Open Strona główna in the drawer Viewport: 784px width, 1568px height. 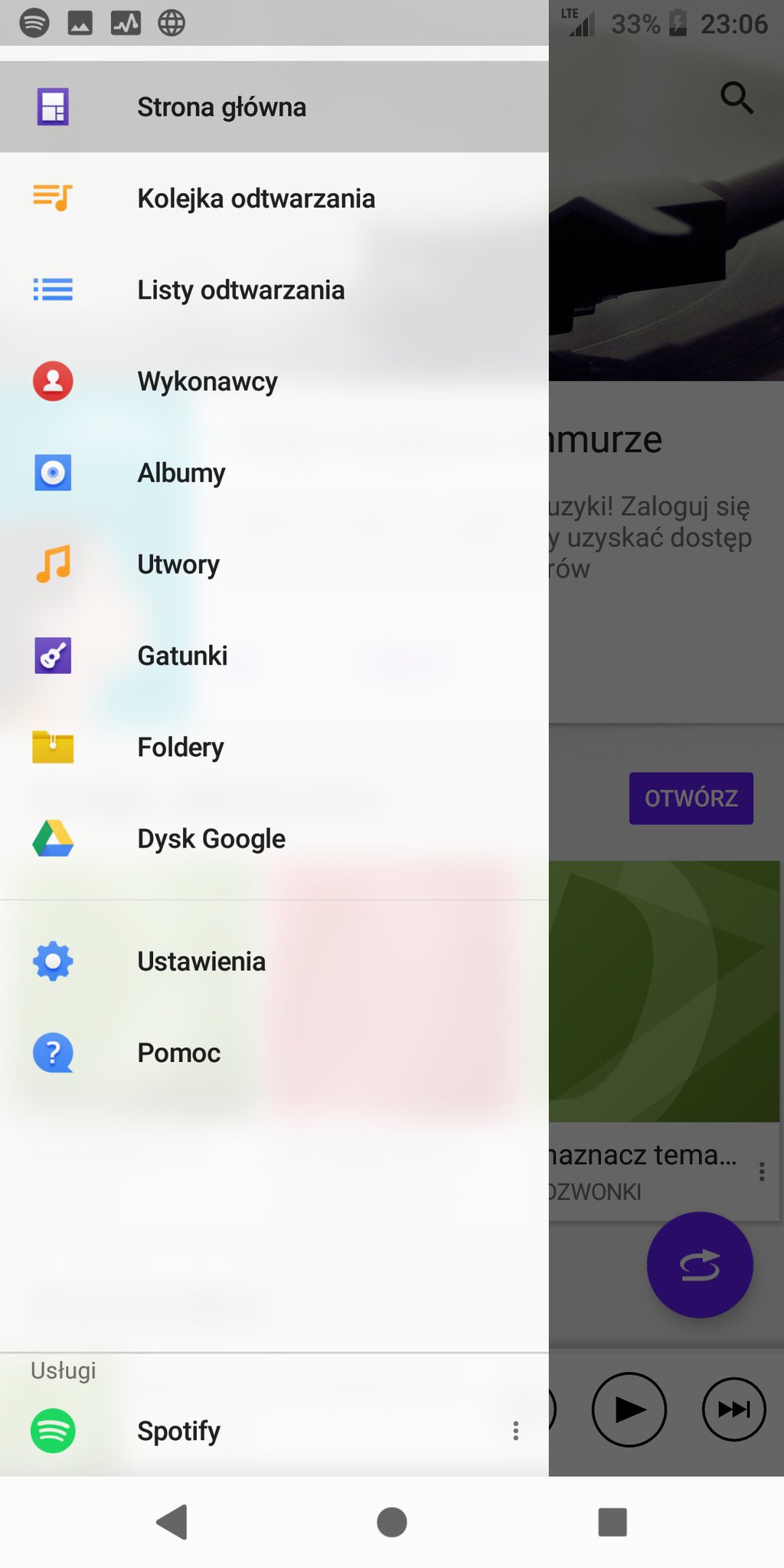point(221,107)
